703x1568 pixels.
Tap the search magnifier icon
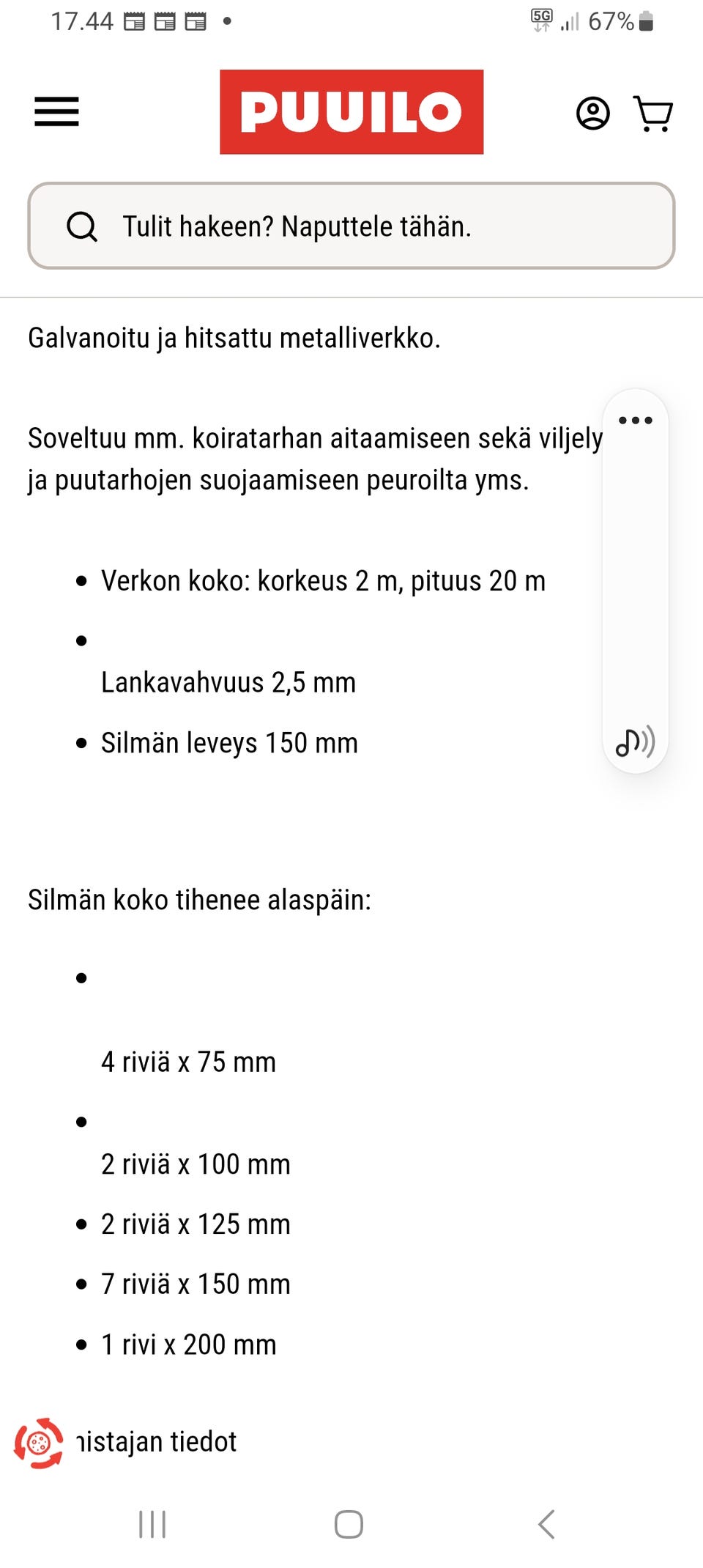click(x=83, y=226)
